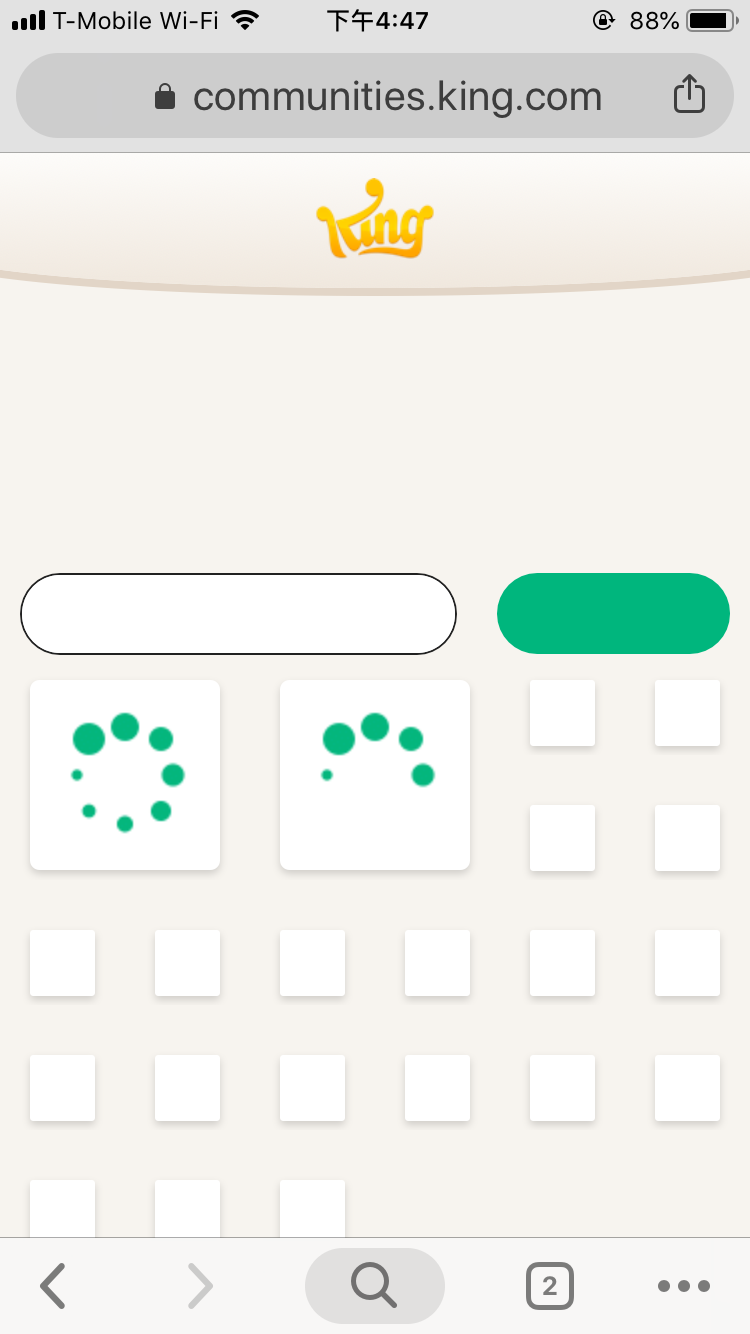Focus the empty white text field
Image resolution: width=750 pixels, height=1334 pixels.
coord(238,614)
